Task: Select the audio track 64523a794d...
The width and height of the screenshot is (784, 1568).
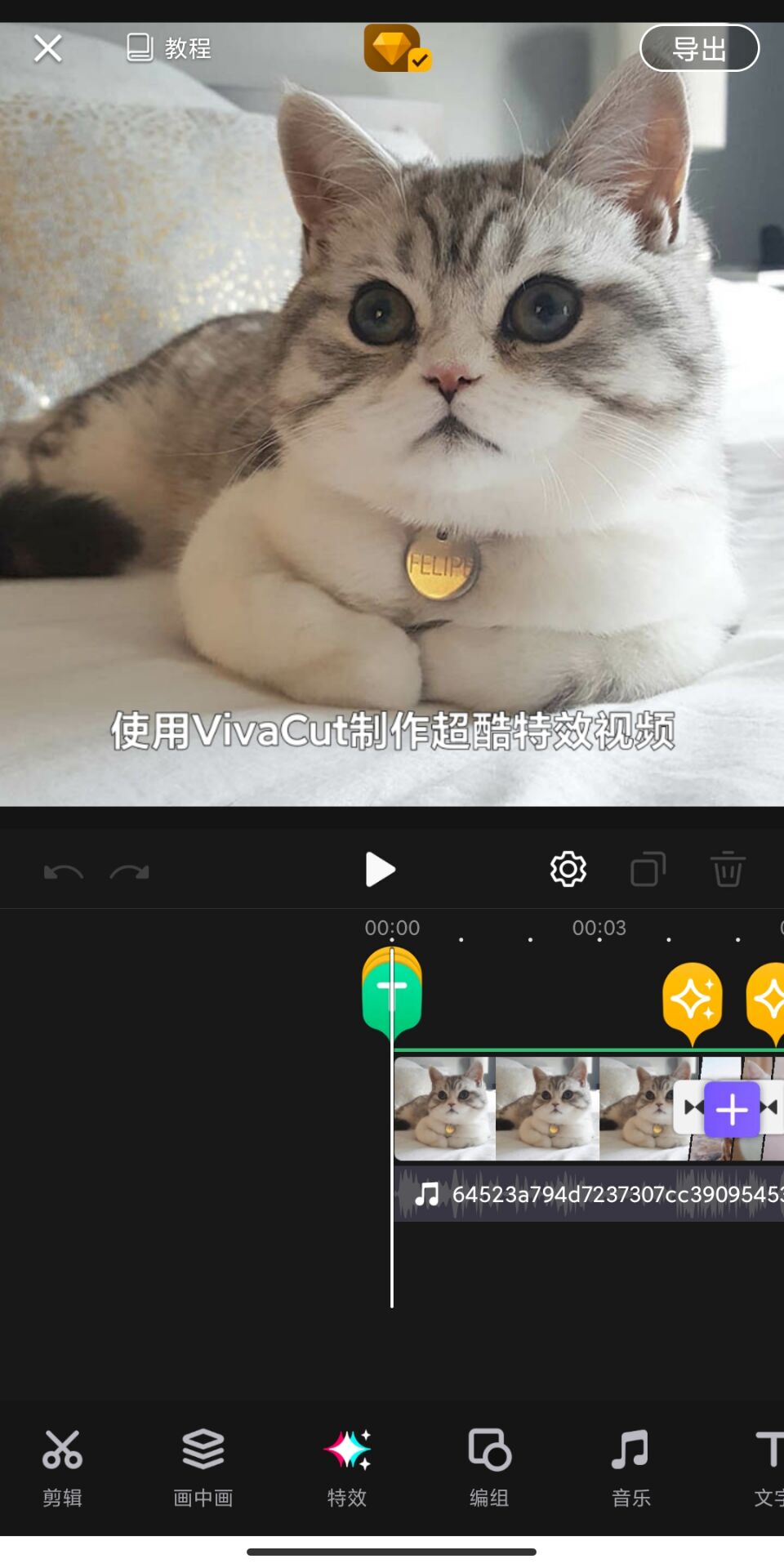Action: [x=588, y=1194]
